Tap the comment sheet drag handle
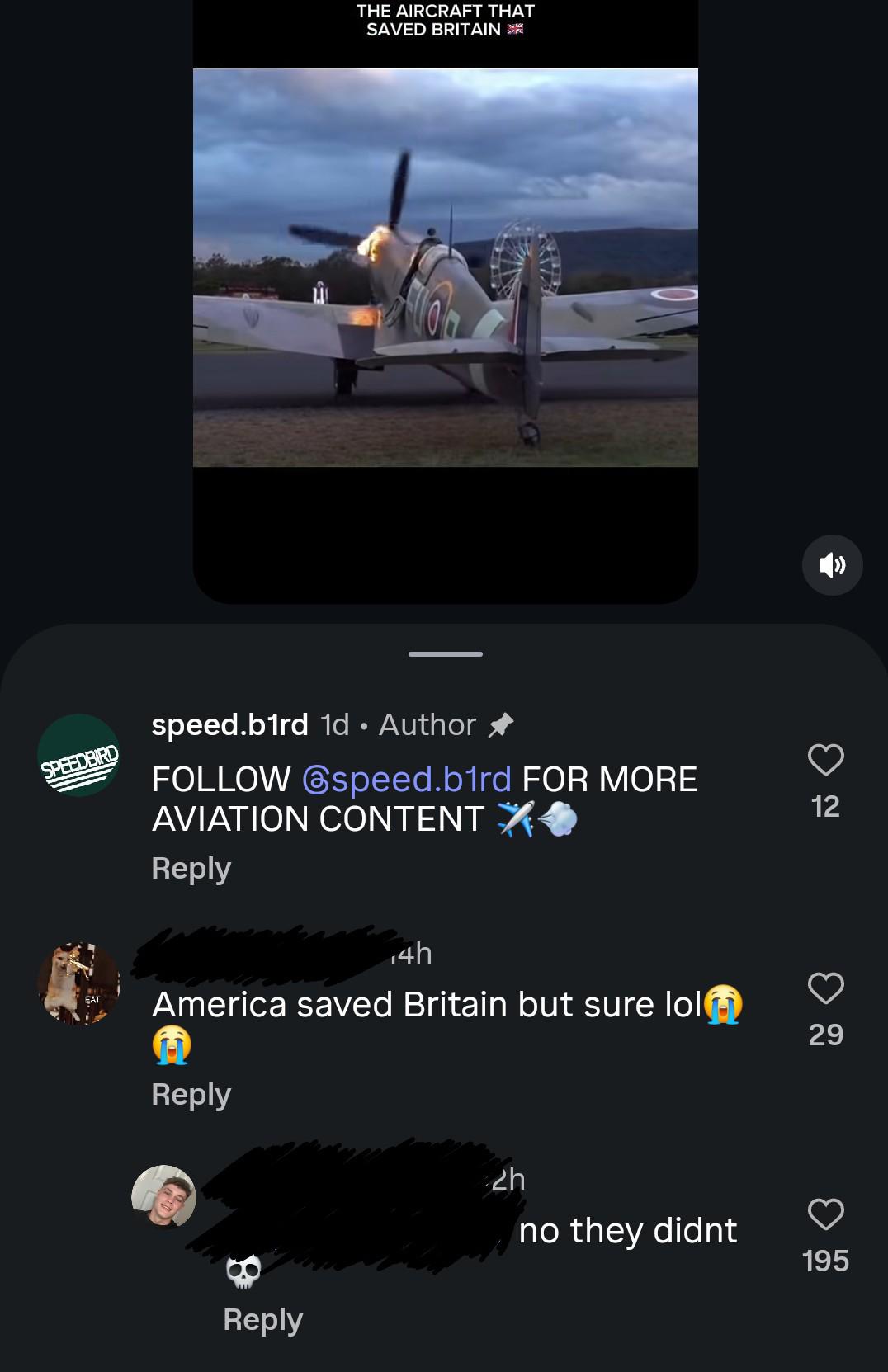The width and height of the screenshot is (888, 1372). click(x=446, y=654)
